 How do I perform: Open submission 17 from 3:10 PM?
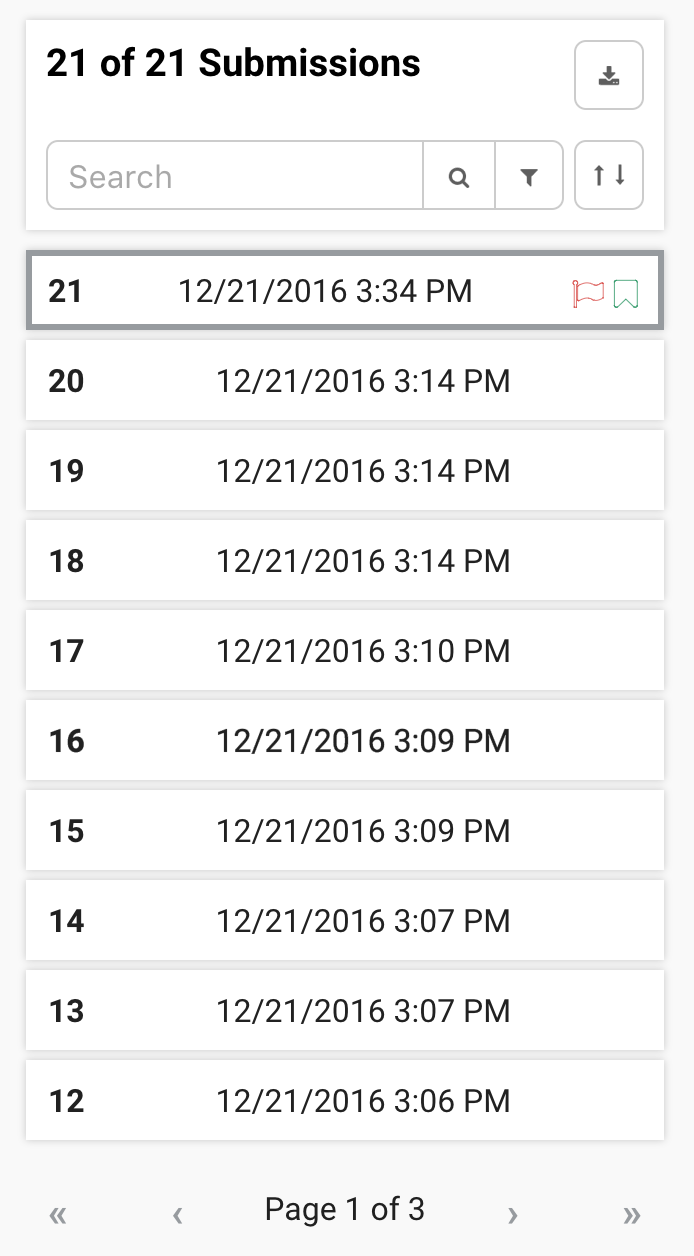coord(344,651)
